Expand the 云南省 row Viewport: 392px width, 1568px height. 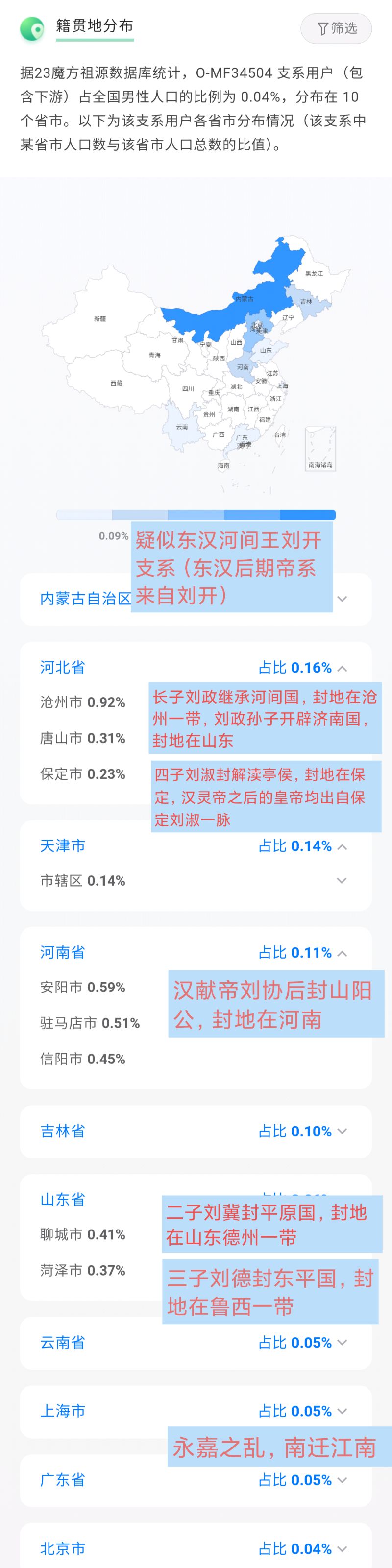pyautogui.click(x=342, y=1343)
